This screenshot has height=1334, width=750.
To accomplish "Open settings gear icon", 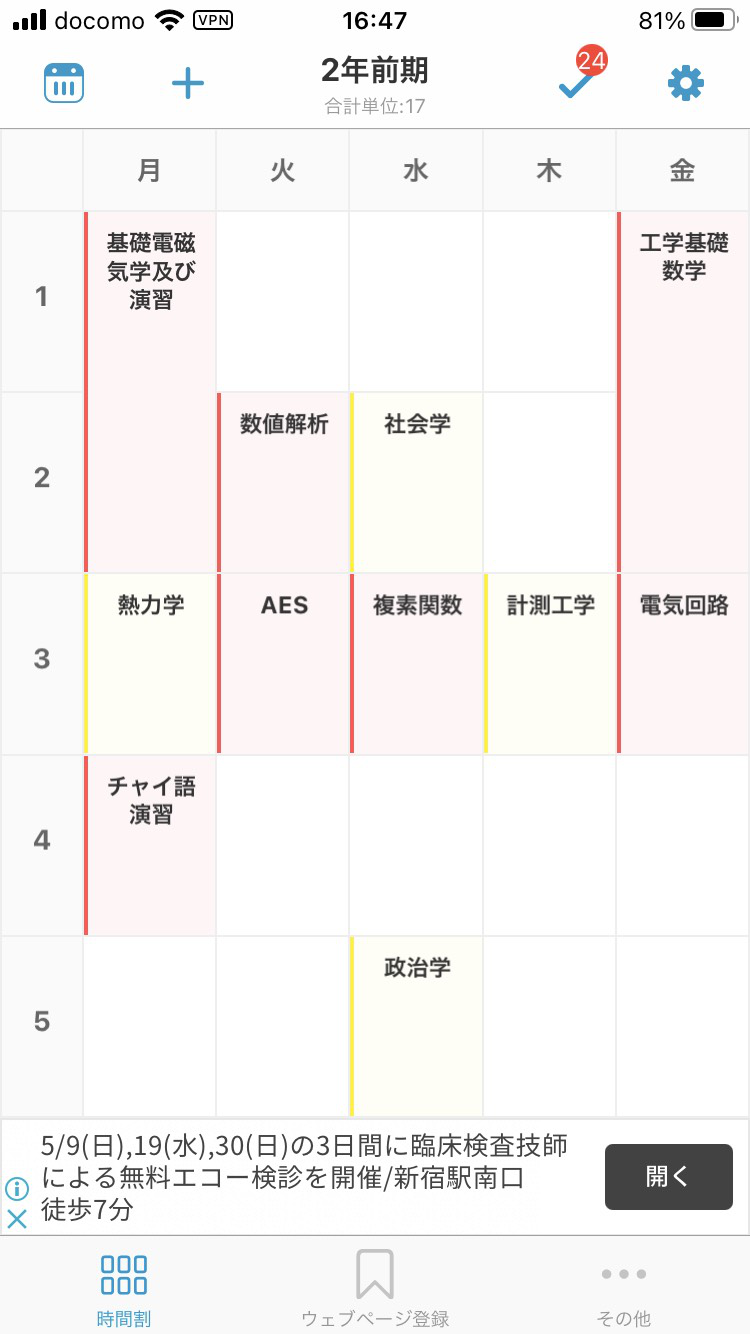I will tap(686, 83).
